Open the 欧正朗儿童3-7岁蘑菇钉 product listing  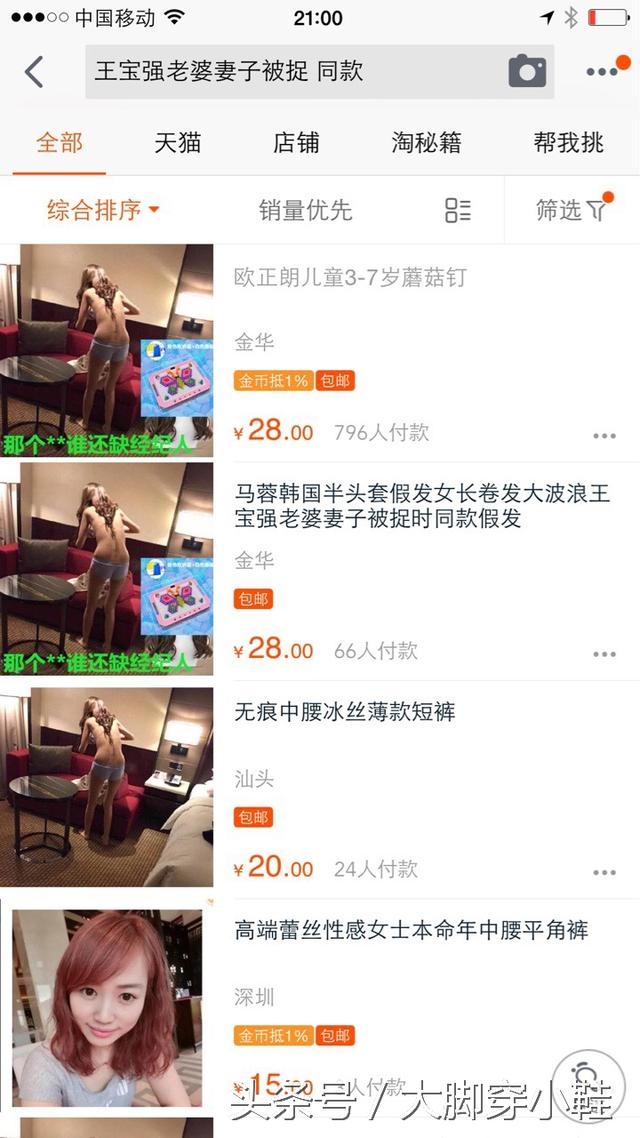click(x=350, y=277)
